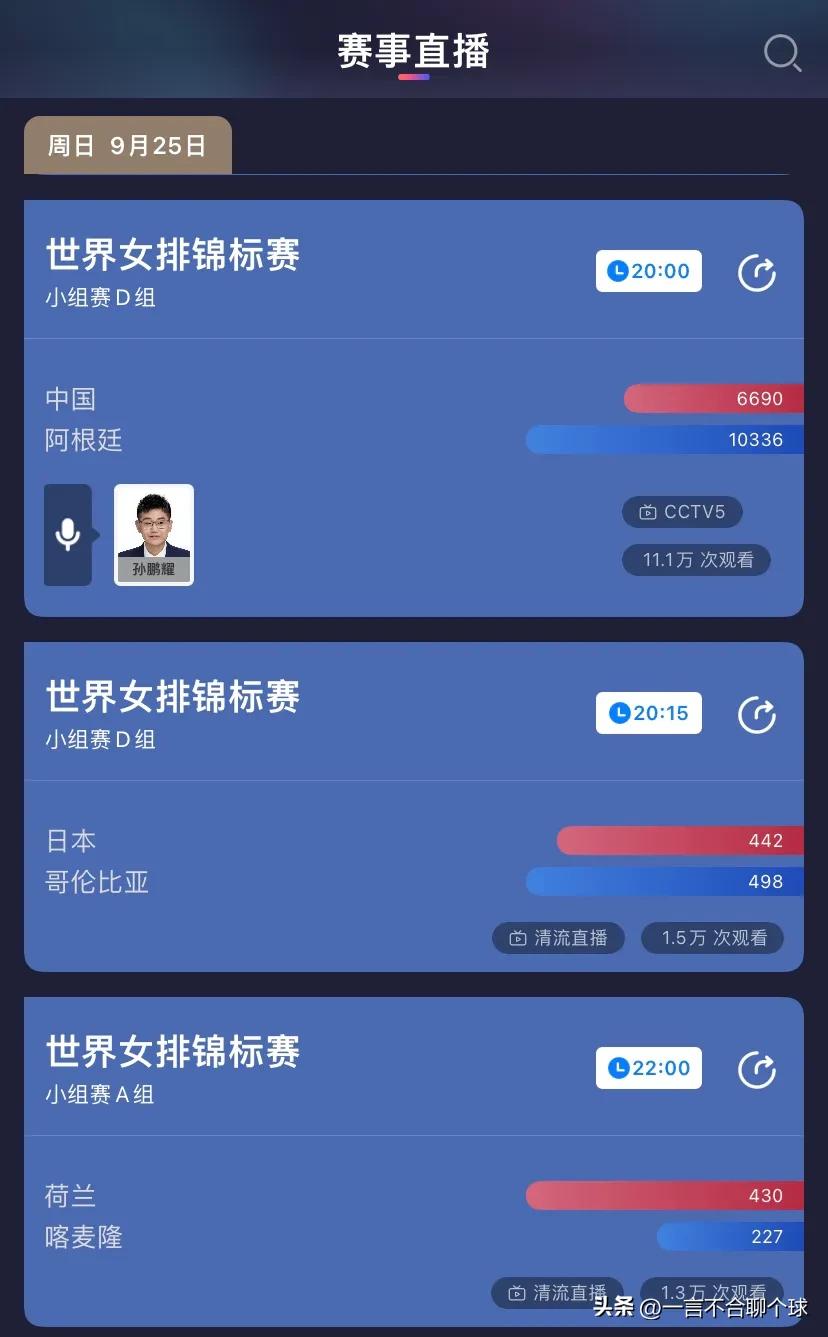Click the clock icon next to 20:15
Image resolution: width=828 pixels, height=1337 pixels.
point(620,713)
